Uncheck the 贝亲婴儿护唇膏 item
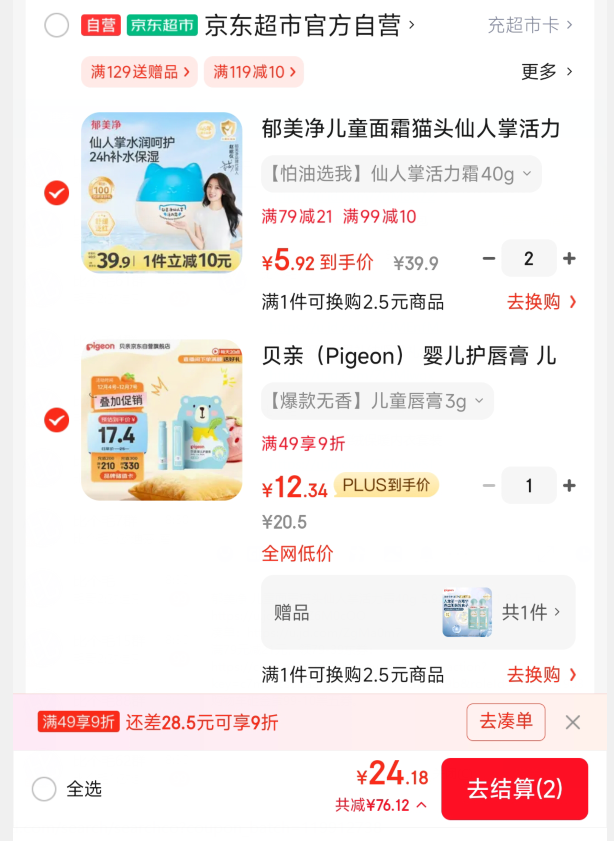The image size is (614, 841). 57,420
